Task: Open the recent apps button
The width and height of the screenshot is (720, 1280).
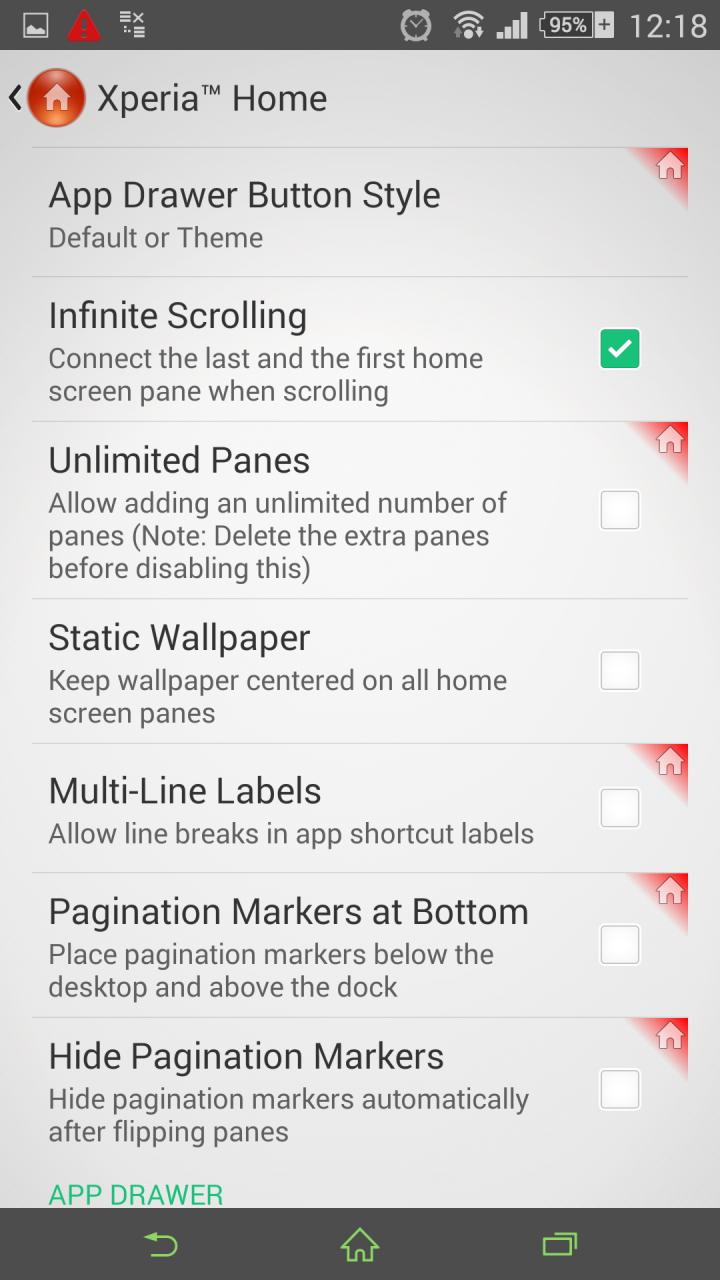Action: pyautogui.click(x=560, y=1245)
